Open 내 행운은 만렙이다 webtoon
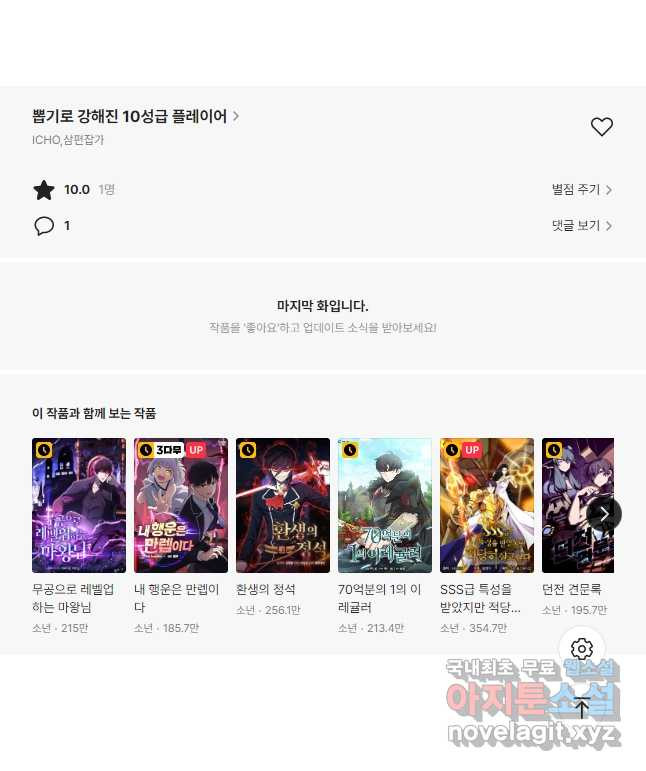The image size is (646, 771). point(181,505)
